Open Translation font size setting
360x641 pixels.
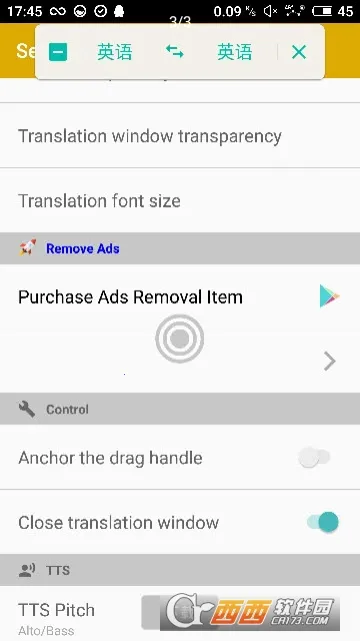[180, 200]
